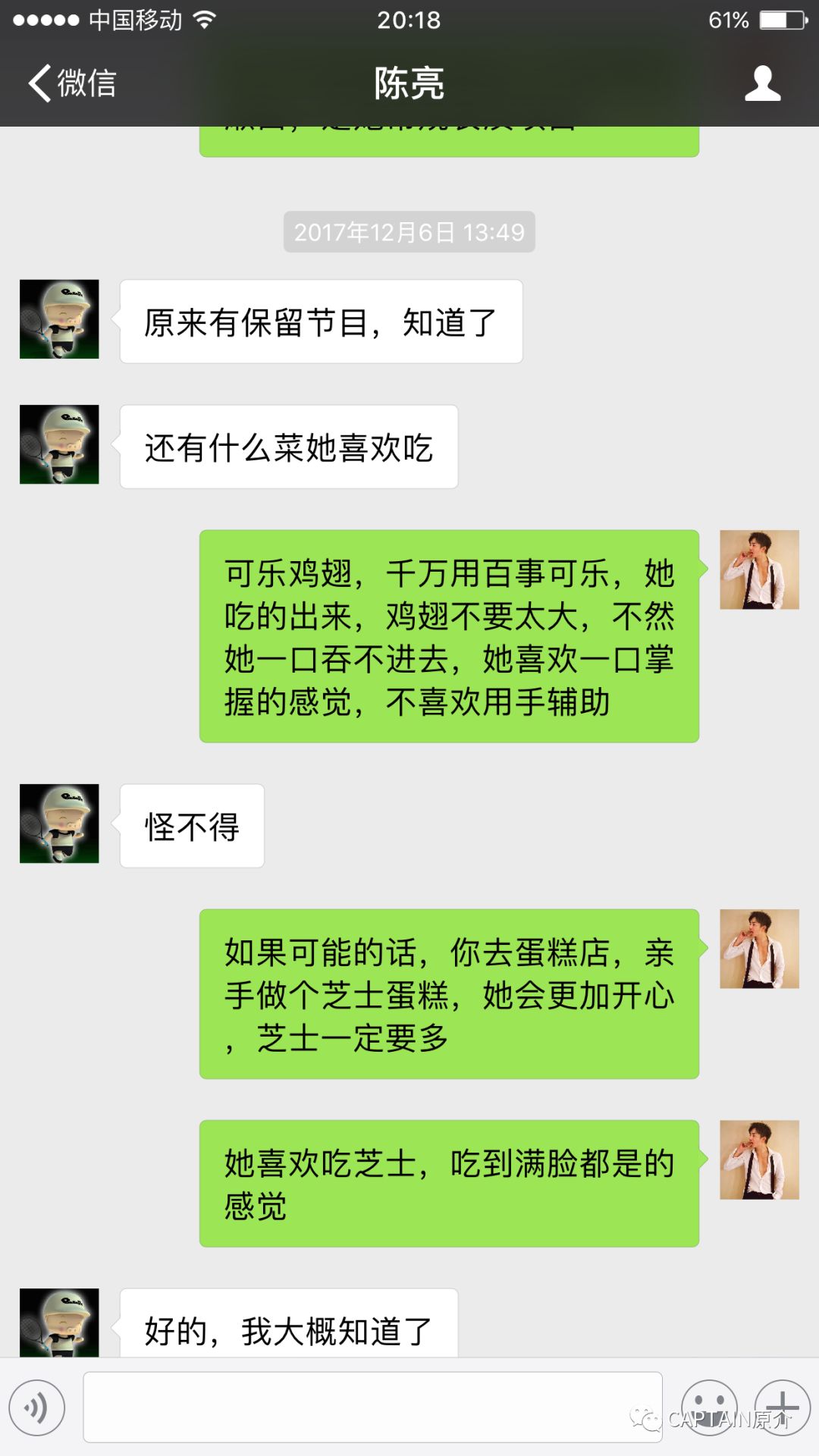
Task: Open own avatar beside 可乐鸡翅 message
Action: [759, 570]
